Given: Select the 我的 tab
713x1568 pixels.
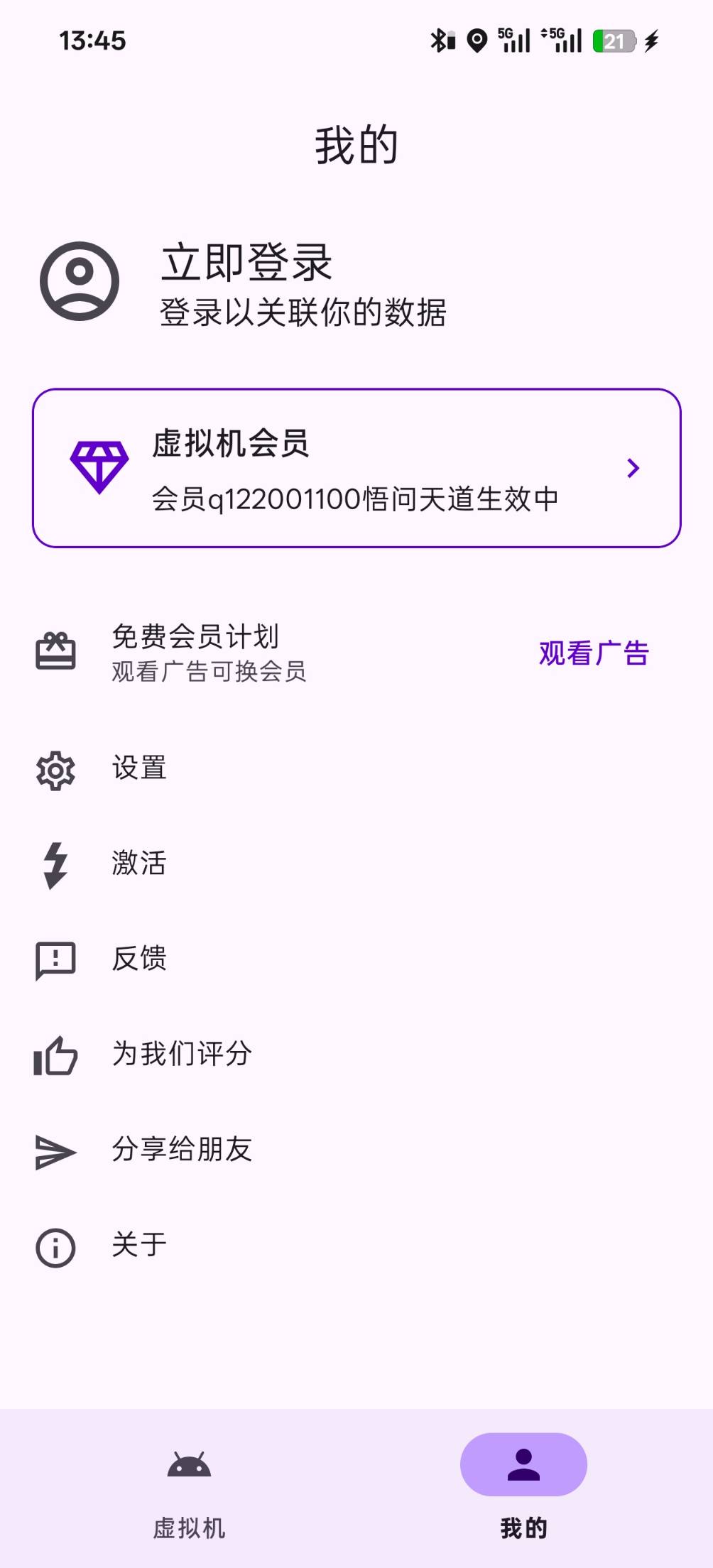Looking at the screenshot, I should pos(523,1488).
